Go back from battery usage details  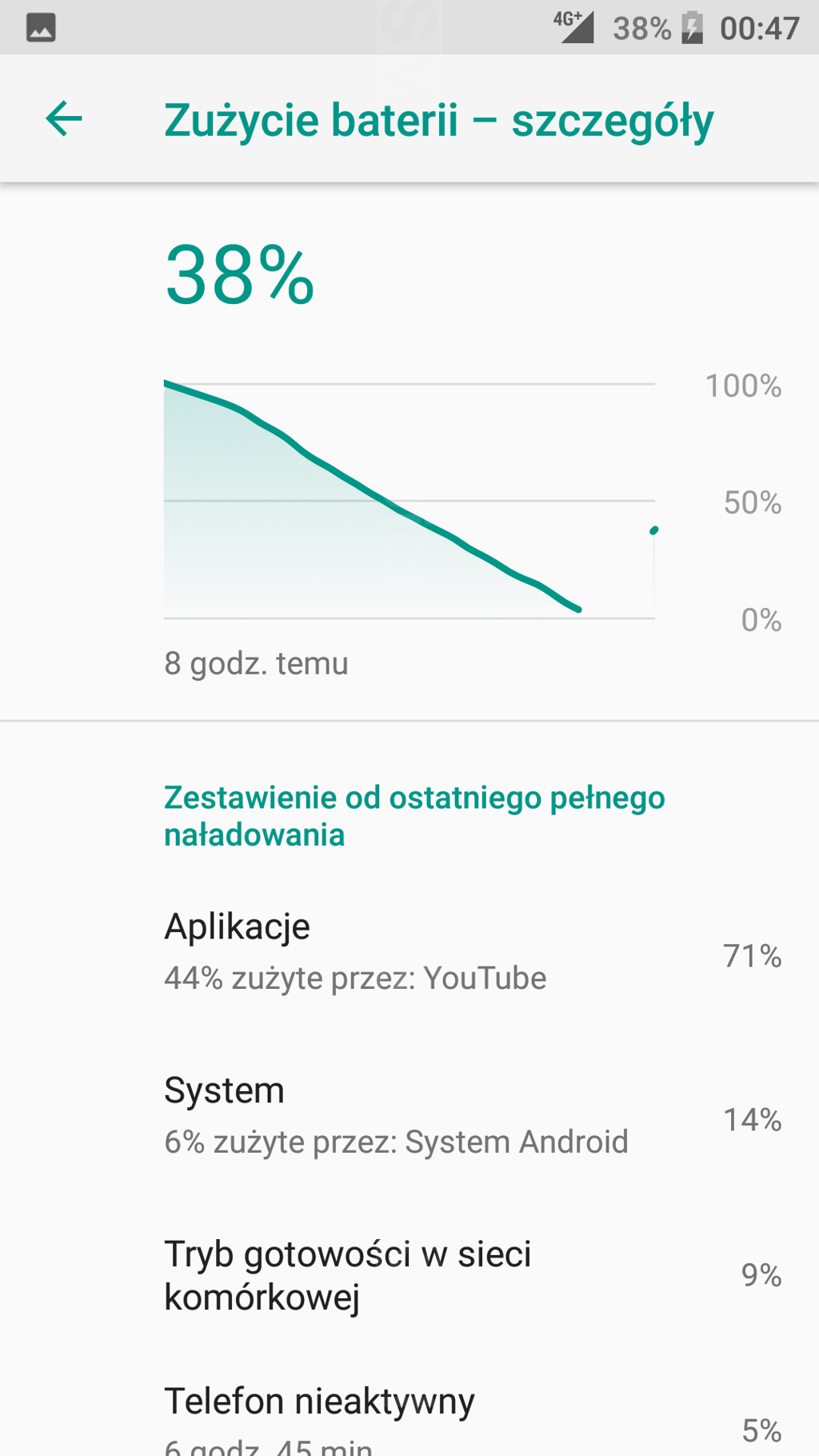[x=64, y=119]
